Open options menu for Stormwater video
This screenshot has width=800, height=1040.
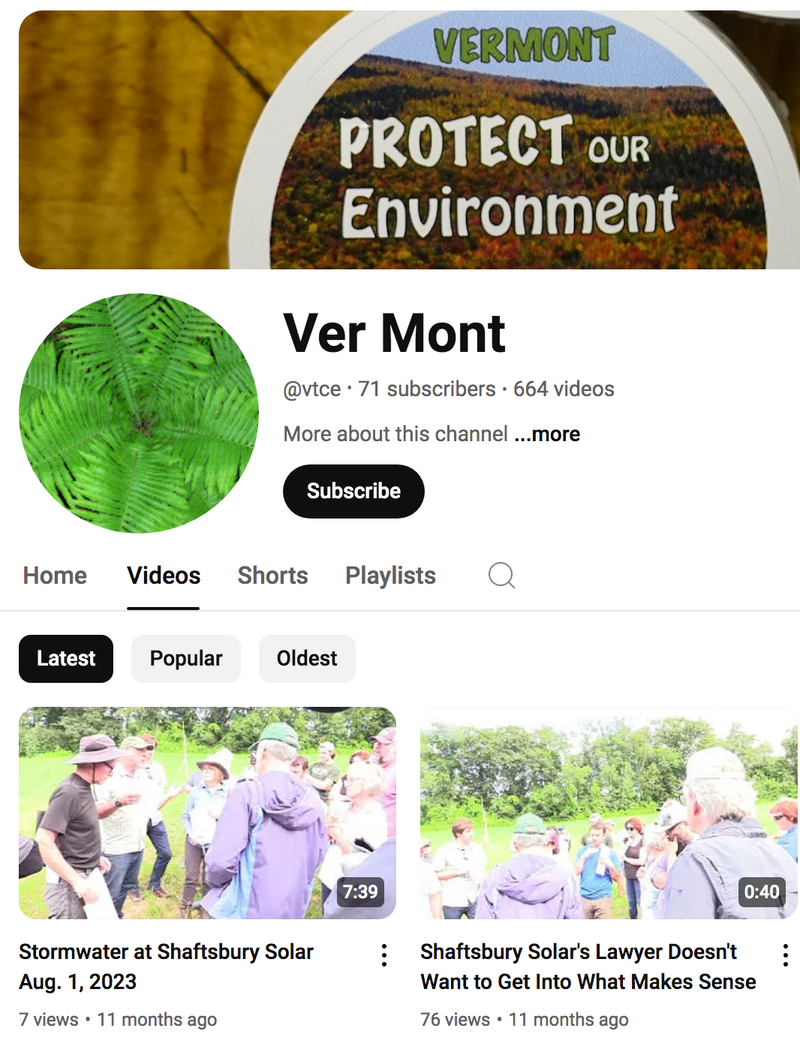384,955
